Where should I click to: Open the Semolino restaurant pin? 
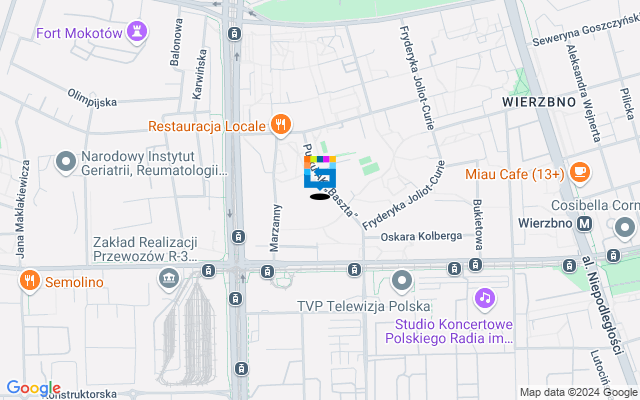click(x=30, y=281)
